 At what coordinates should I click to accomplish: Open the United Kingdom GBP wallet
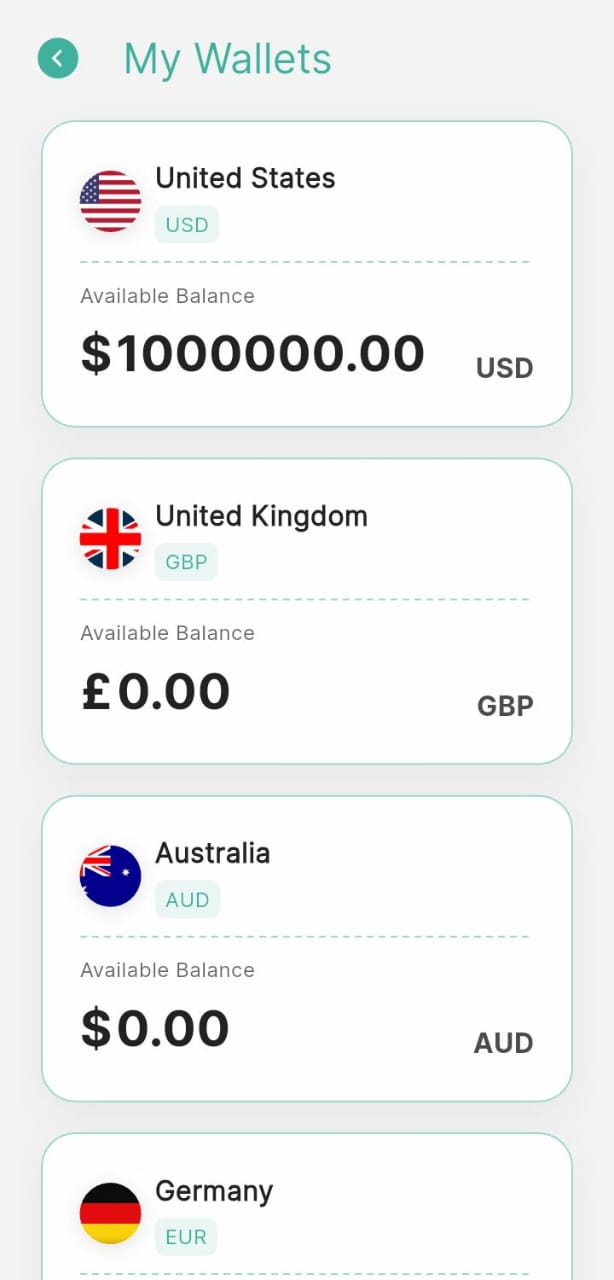[306, 611]
